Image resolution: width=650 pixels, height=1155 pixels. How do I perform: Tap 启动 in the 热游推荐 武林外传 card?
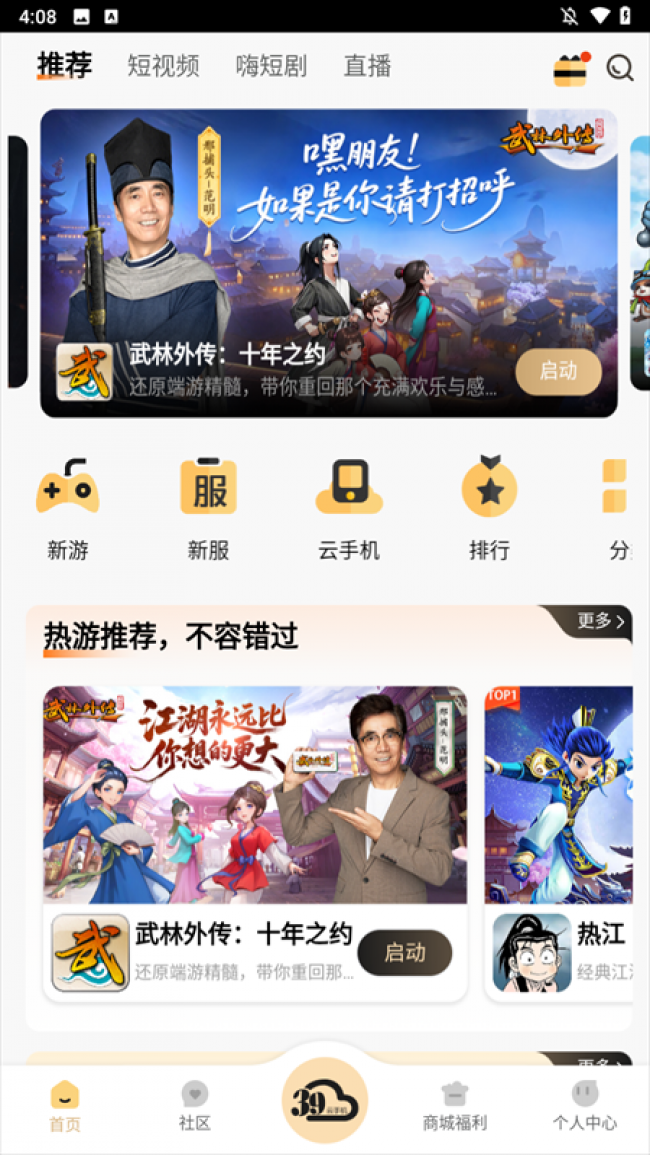405,953
